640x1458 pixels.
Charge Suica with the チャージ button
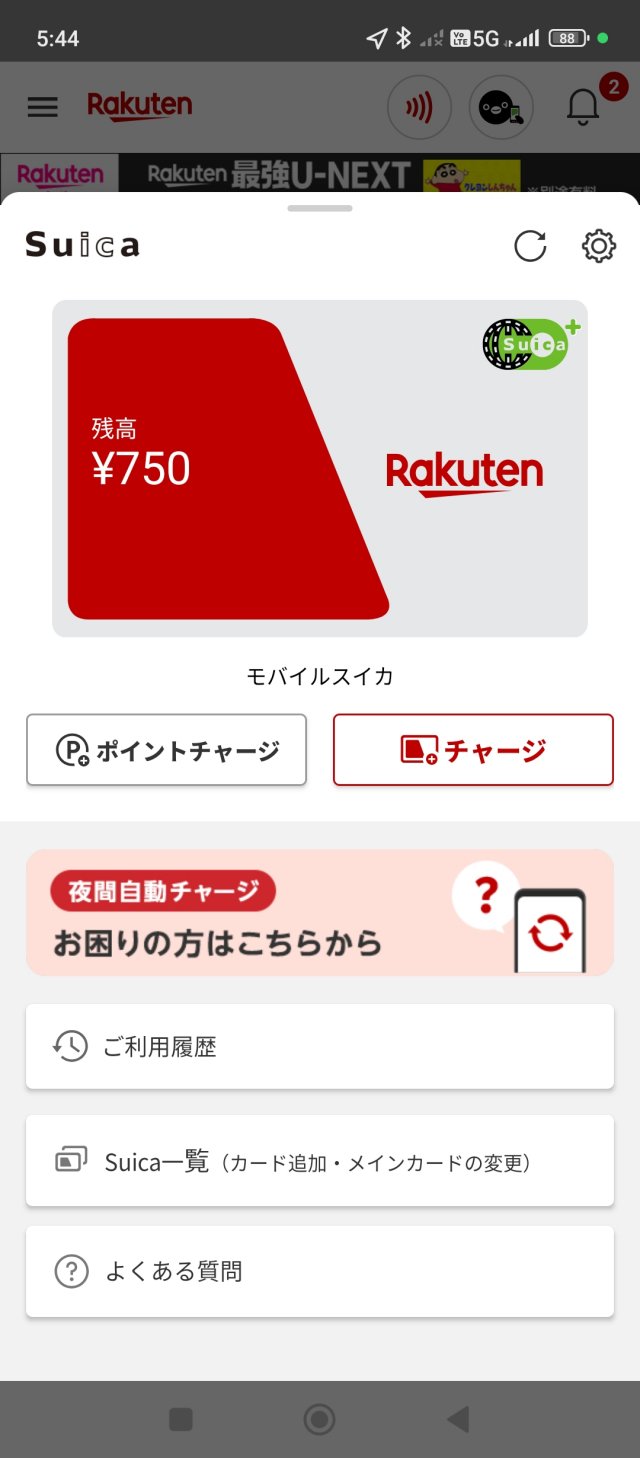coord(473,750)
